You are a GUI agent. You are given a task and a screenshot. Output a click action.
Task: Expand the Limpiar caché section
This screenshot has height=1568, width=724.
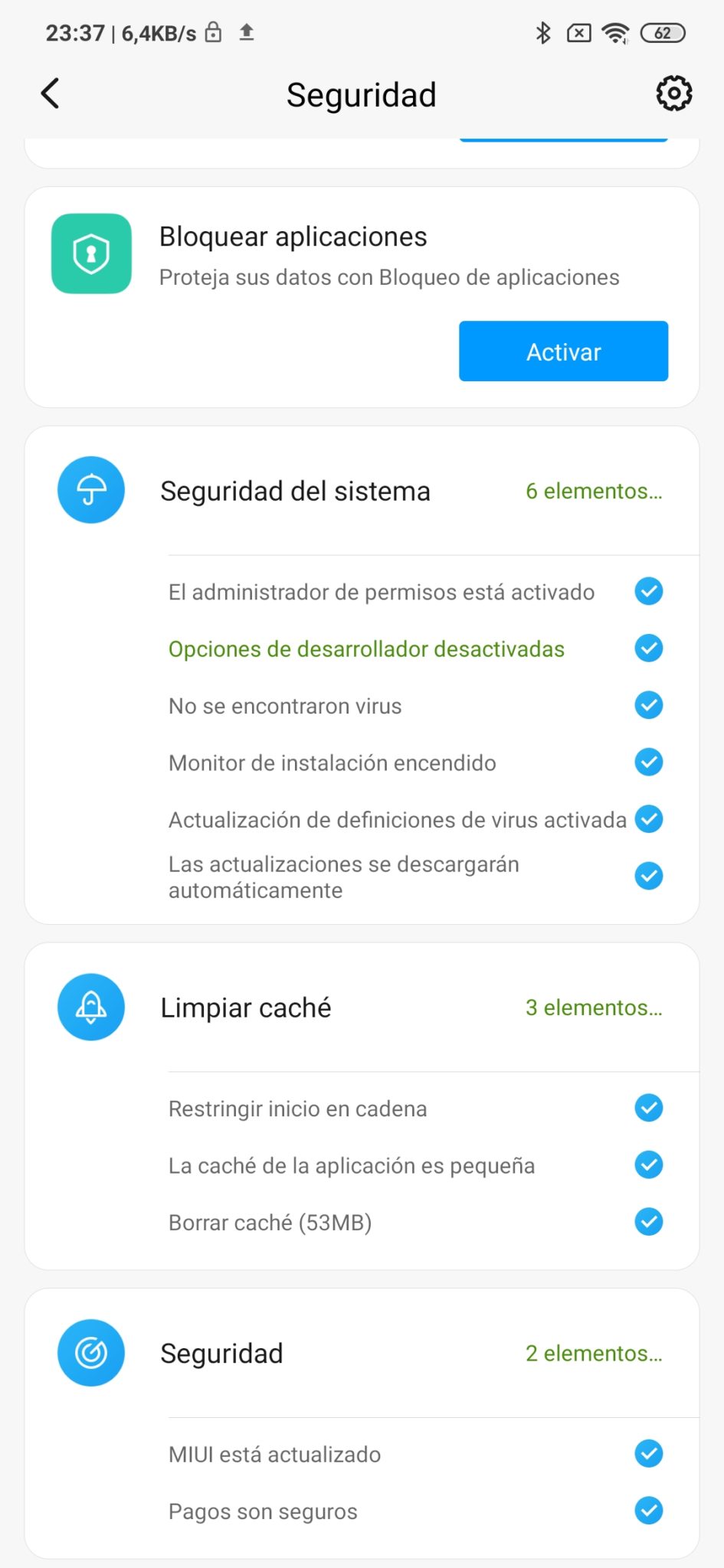click(362, 1008)
